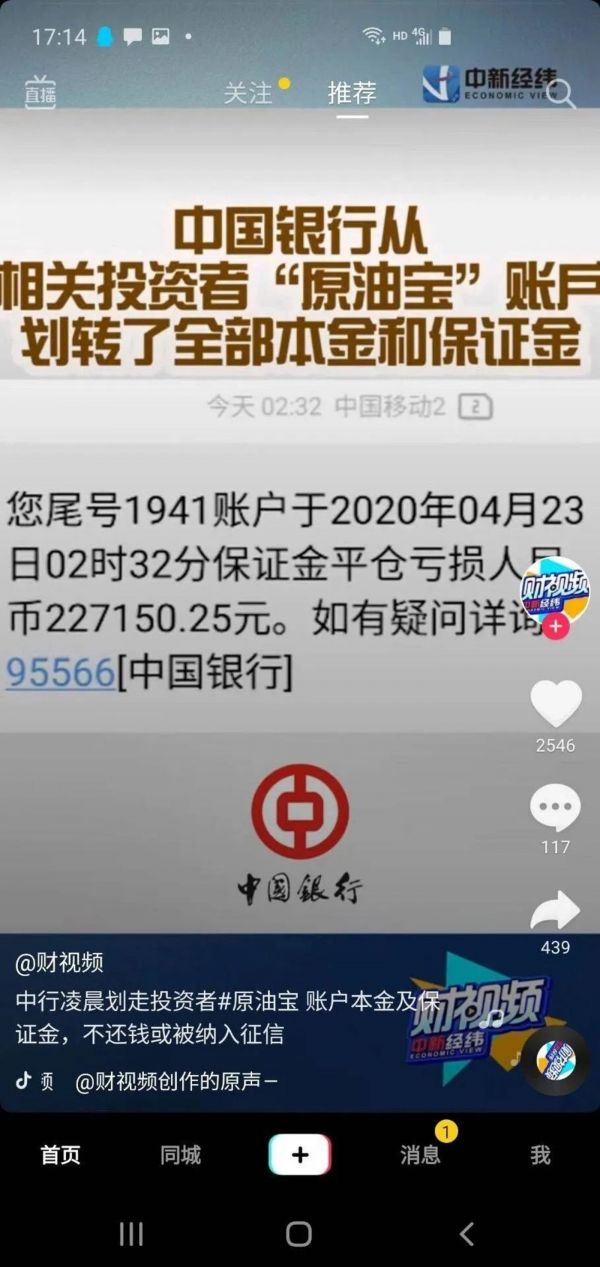
Task: Open the live stream icon
Action: coord(41,92)
